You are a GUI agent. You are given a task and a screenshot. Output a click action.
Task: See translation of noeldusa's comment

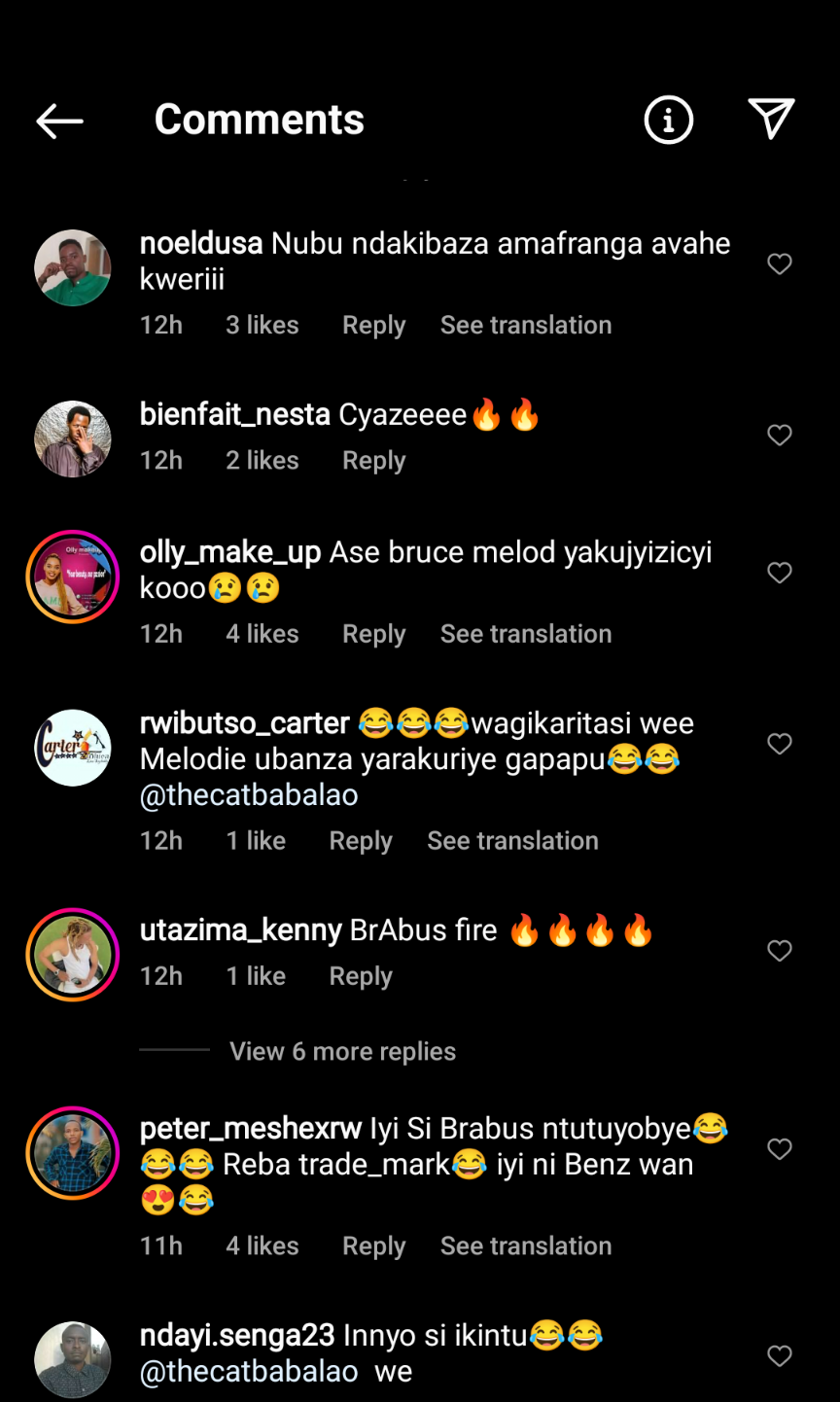[526, 325]
